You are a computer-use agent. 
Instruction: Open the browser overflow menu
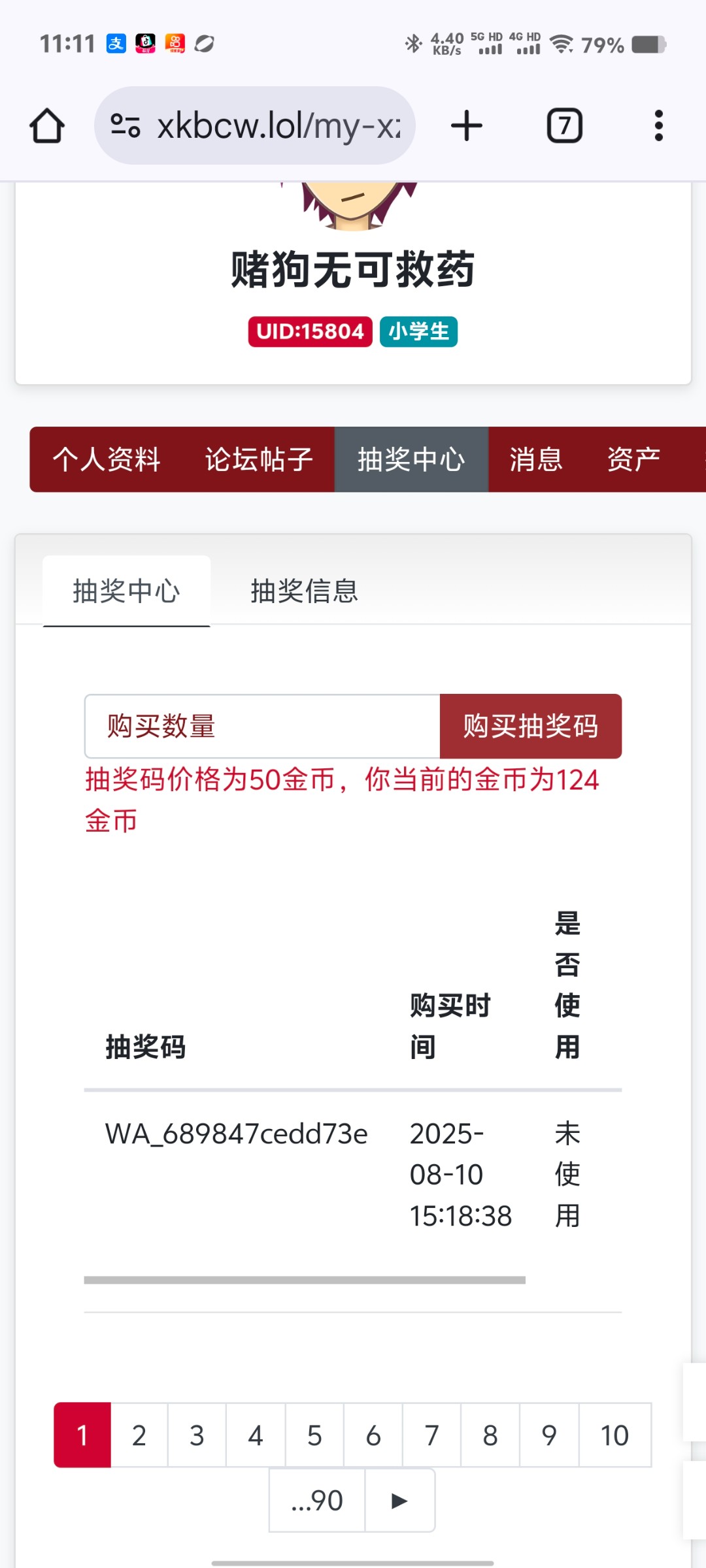coord(658,125)
